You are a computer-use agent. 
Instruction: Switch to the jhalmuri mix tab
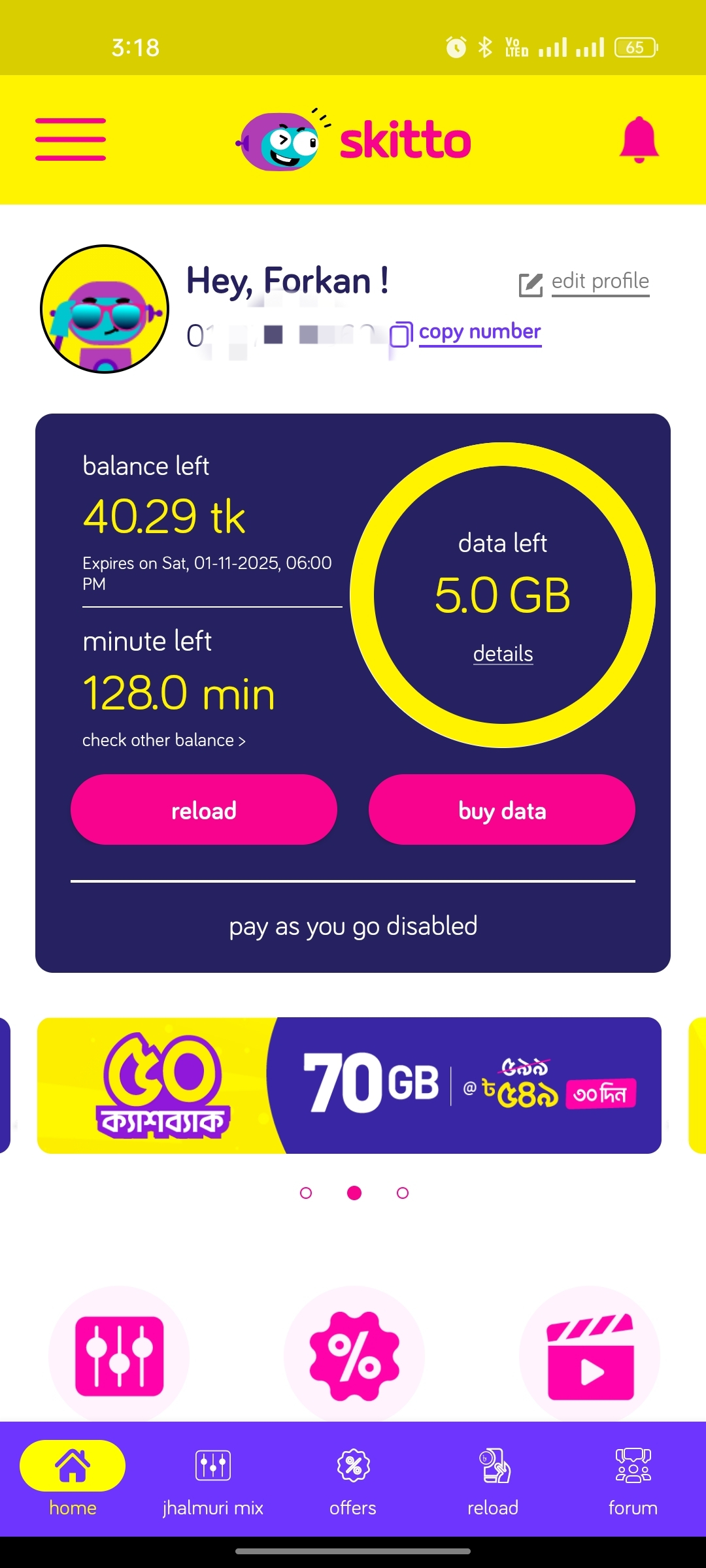point(212,1479)
